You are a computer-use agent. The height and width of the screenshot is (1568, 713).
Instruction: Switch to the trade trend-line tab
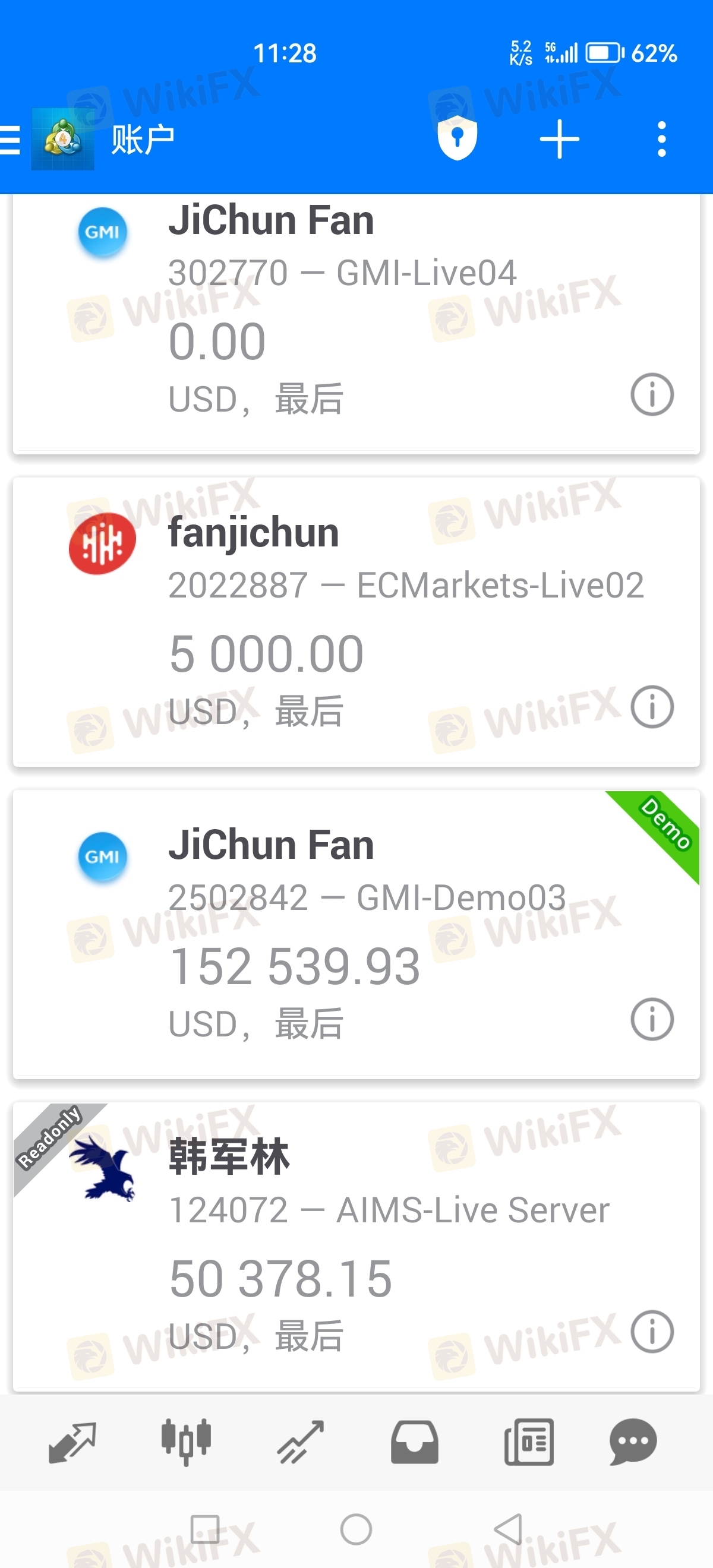(x=300, y=1443)
